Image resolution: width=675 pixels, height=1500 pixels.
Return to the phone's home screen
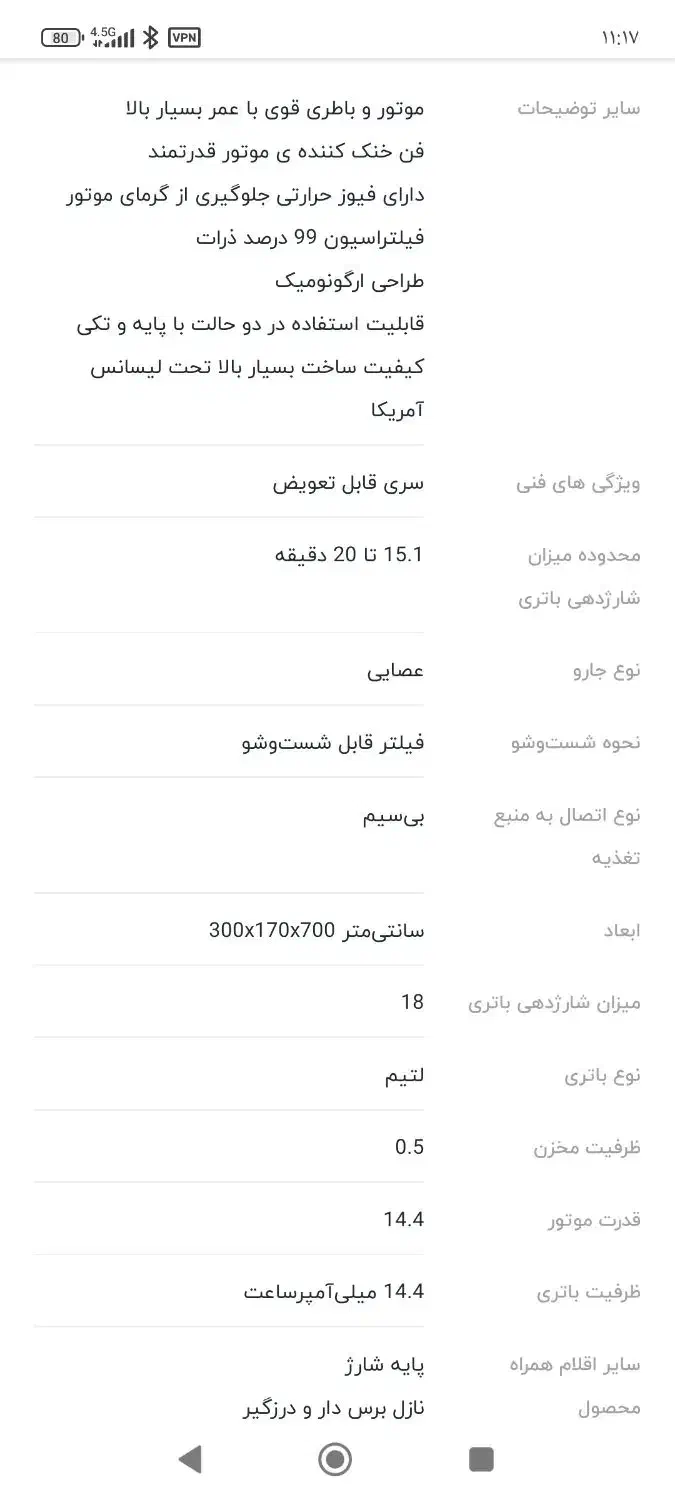(x=335, y=1460)
